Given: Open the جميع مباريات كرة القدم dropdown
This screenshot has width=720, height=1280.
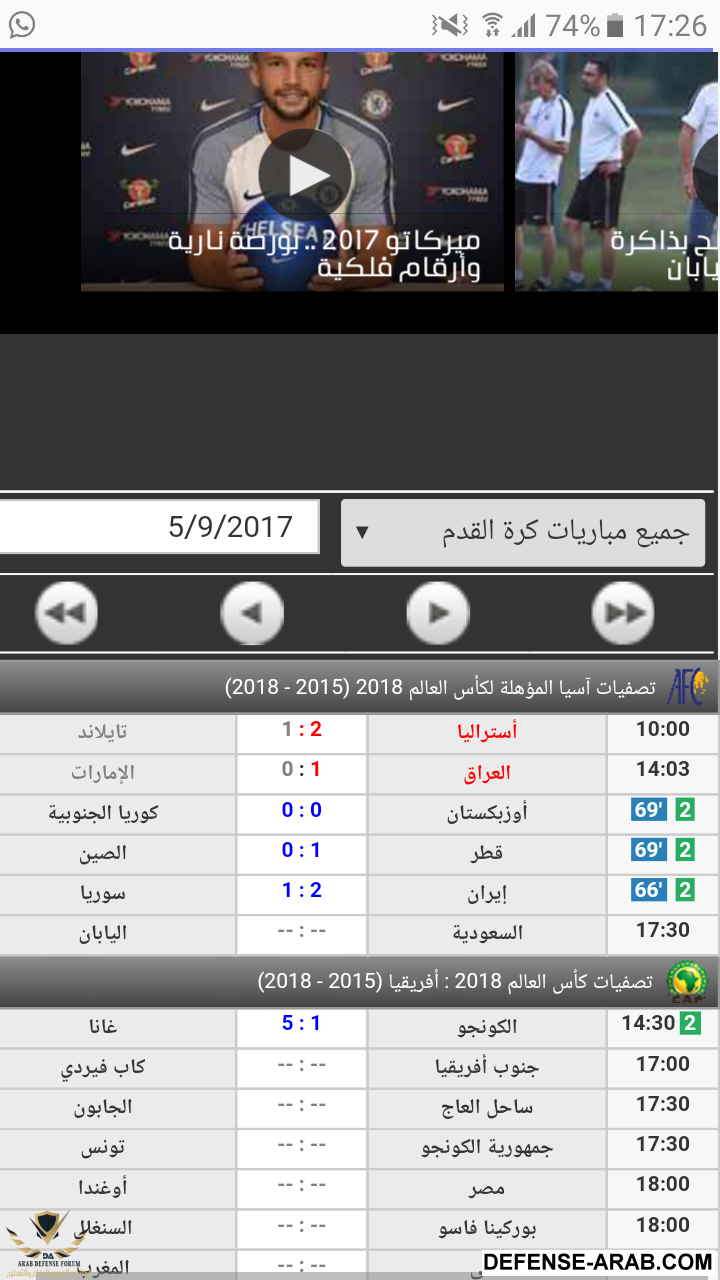Looking at the screenshot, I should (523, 532).
